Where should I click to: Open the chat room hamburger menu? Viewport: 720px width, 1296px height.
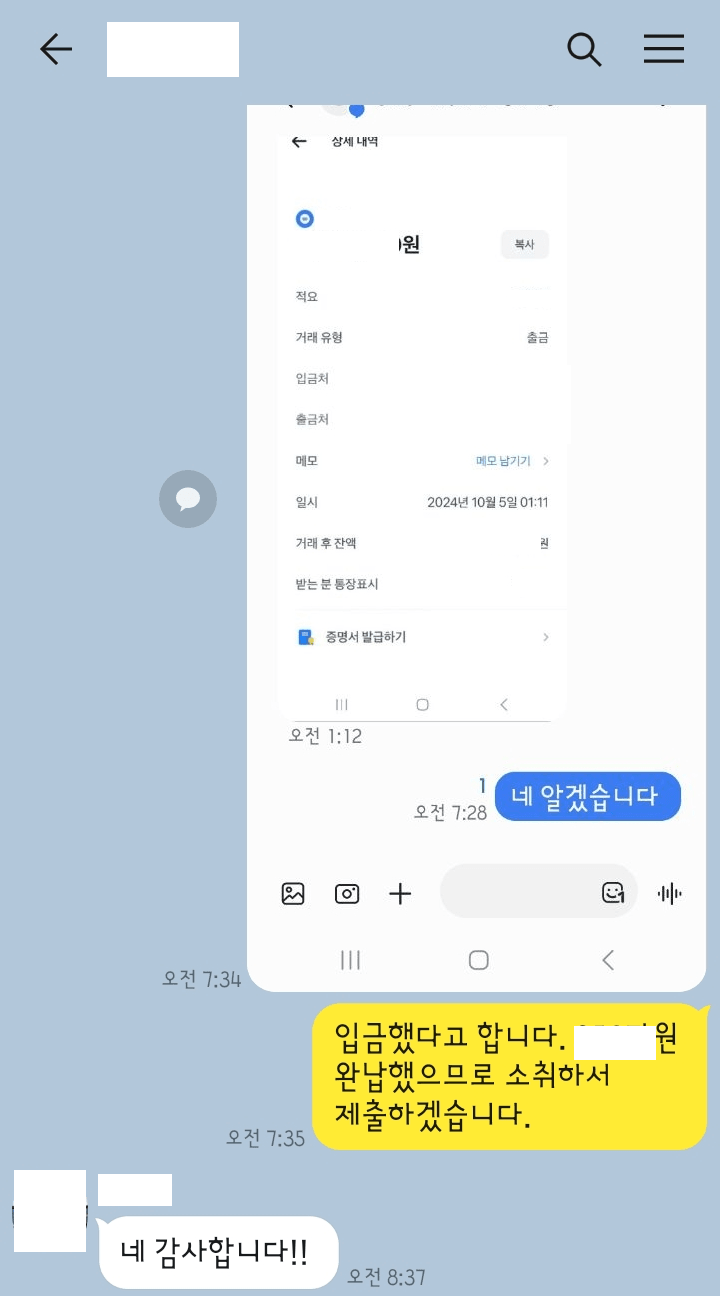click(x=663, y=49)
